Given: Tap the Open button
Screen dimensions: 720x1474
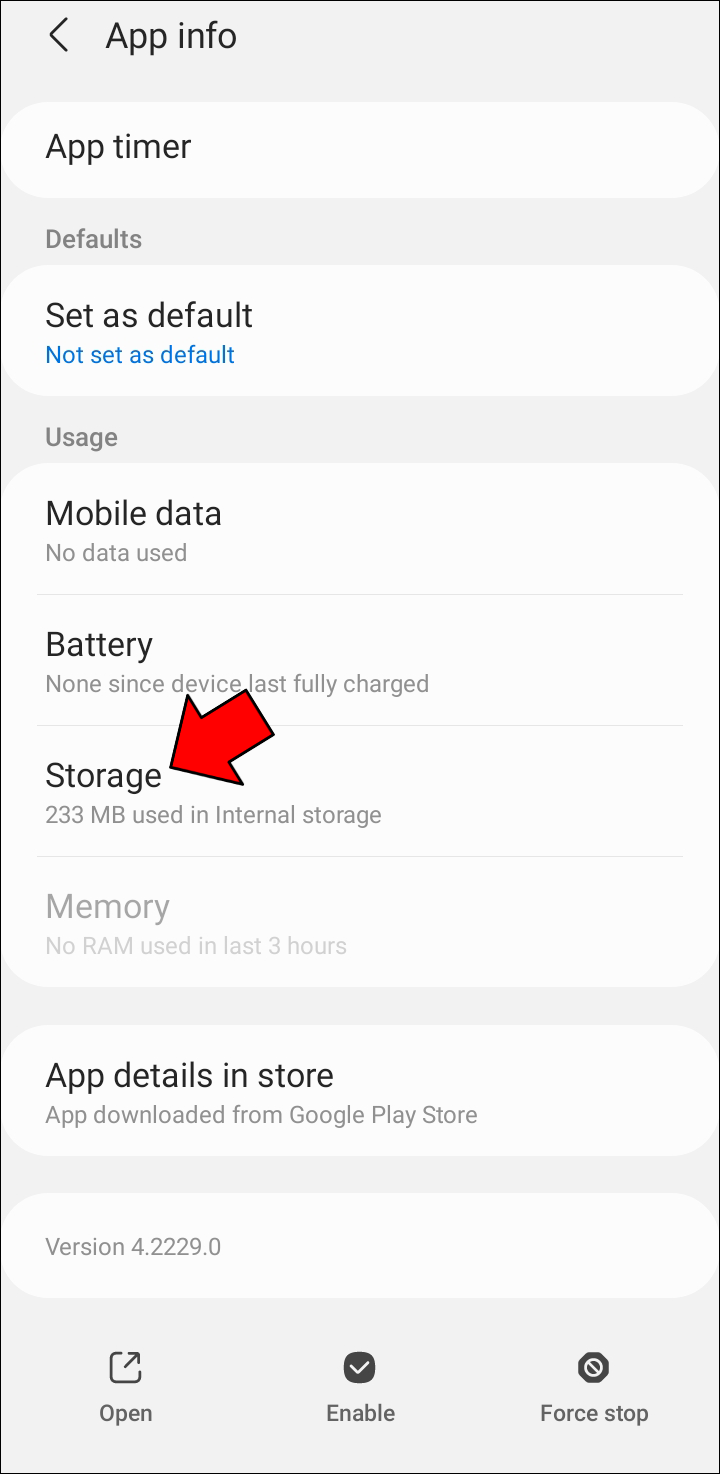Looking at the screenshot, I should click(x=126, y=1386).
